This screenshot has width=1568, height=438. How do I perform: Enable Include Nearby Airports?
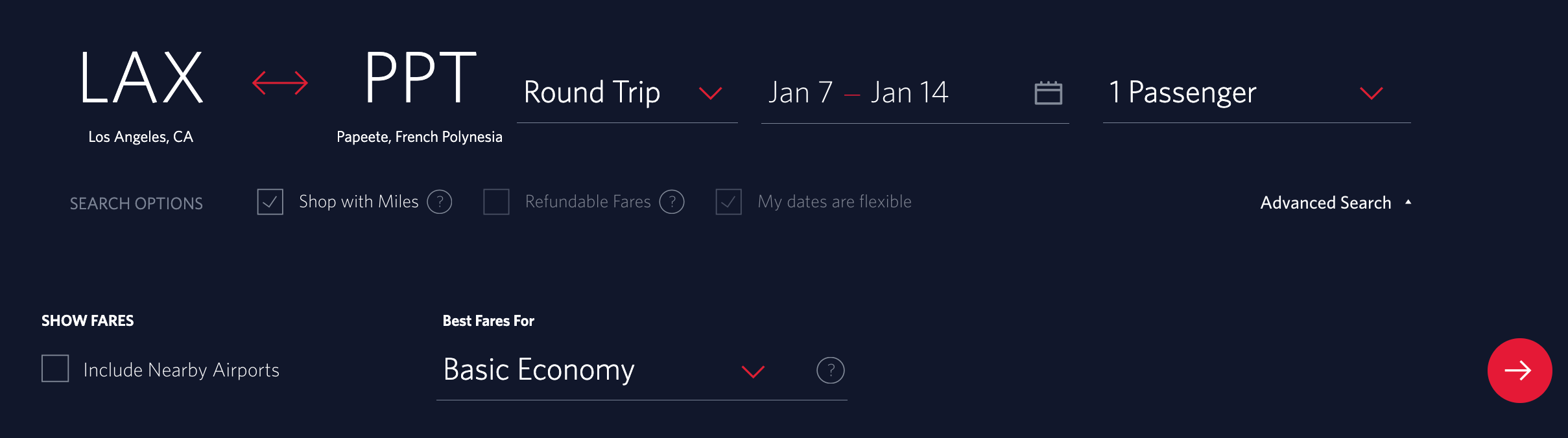point(56,369)
